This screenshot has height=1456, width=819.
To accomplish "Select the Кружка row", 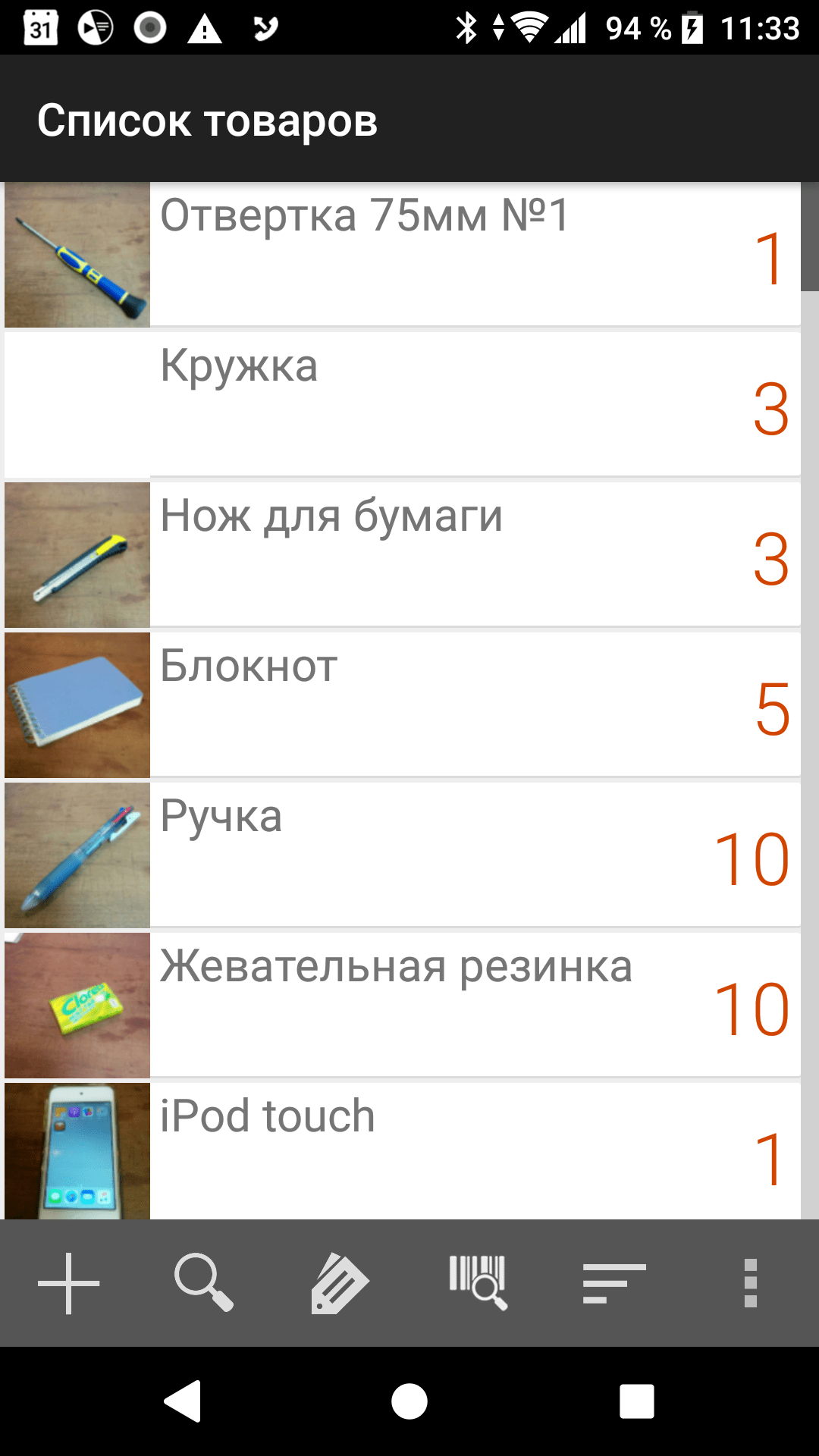I will pos(403,404).
